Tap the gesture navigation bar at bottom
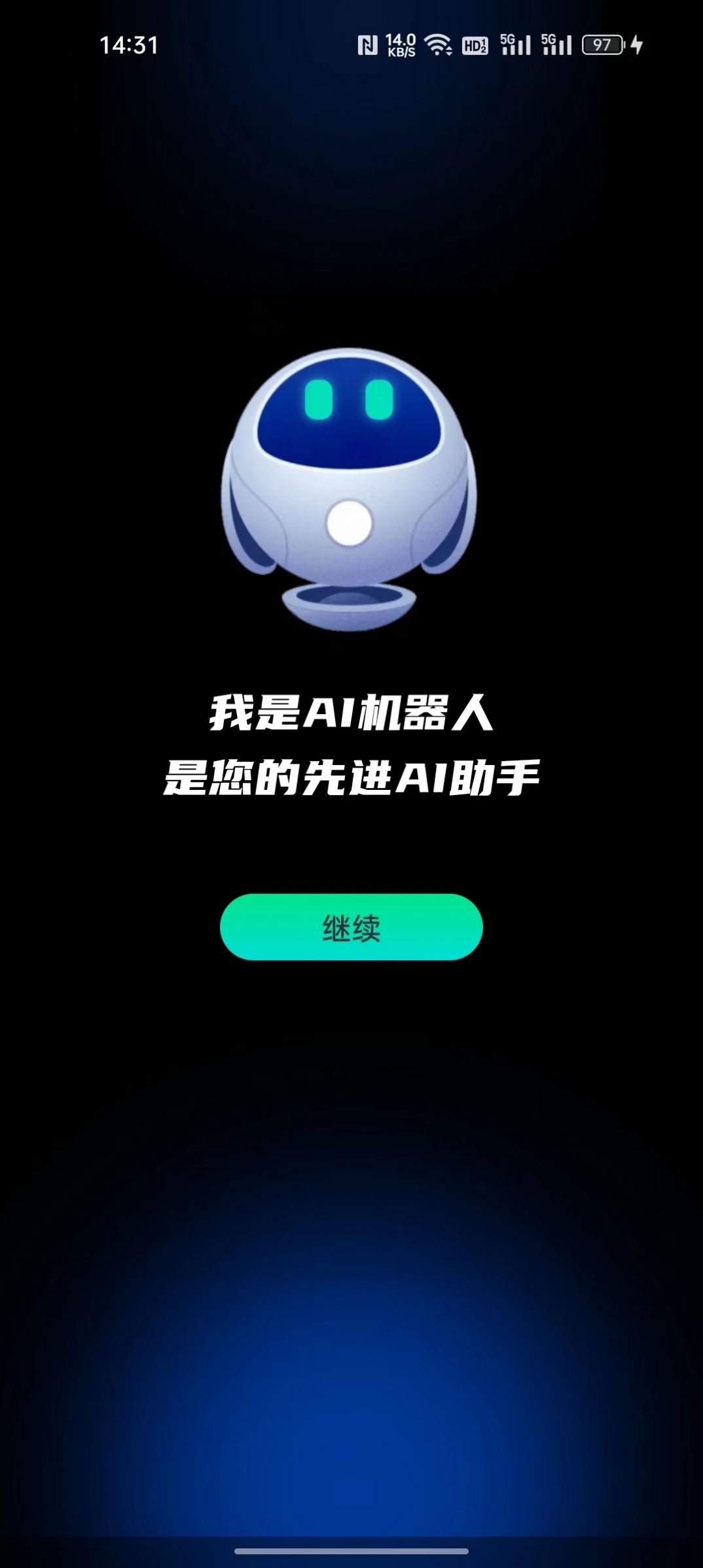Image resolution: width=703 pixels, height=1568 pixels. tap(351, 1551)
